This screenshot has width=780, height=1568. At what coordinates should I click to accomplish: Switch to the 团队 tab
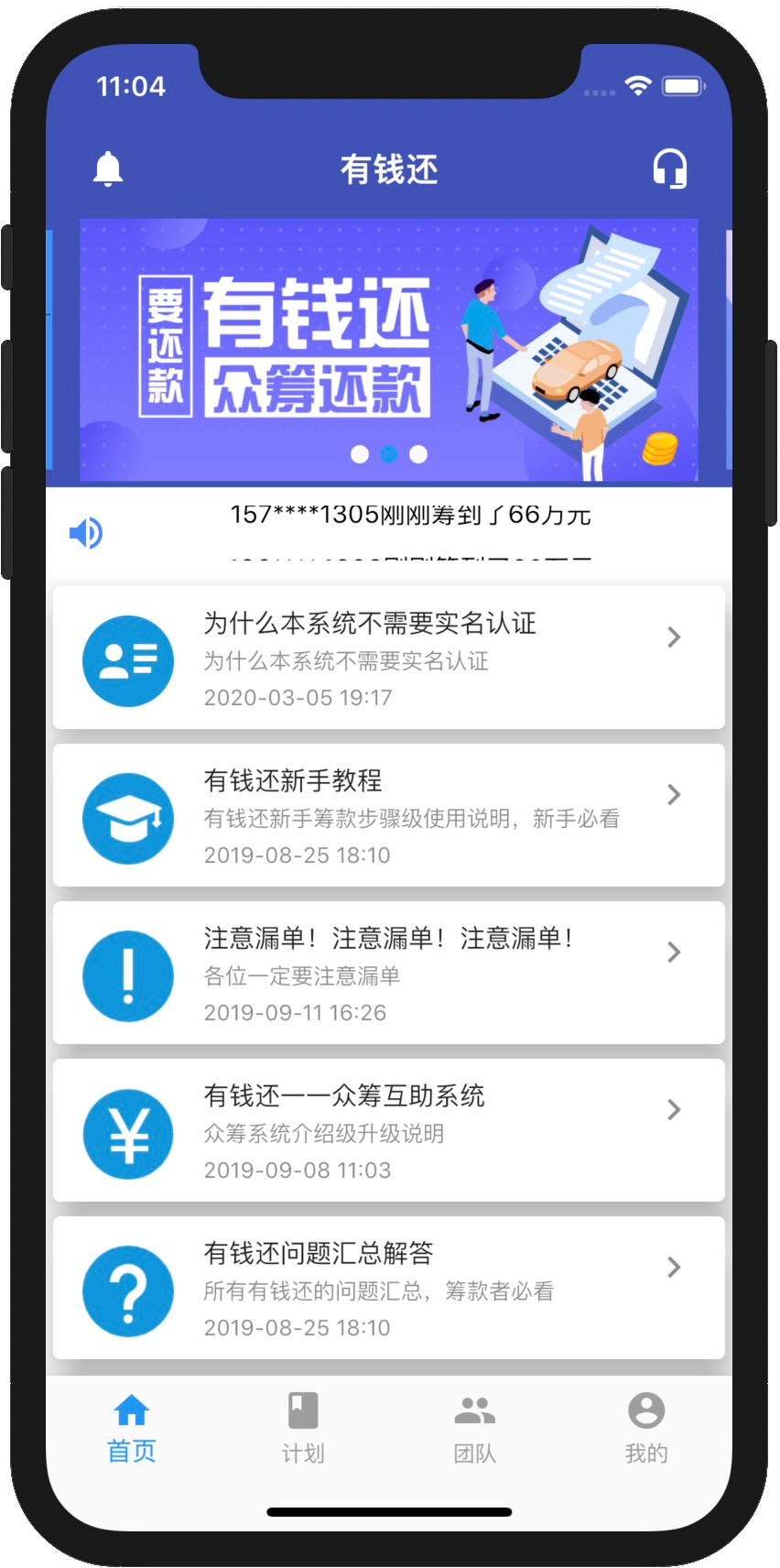pos(474,1428)
